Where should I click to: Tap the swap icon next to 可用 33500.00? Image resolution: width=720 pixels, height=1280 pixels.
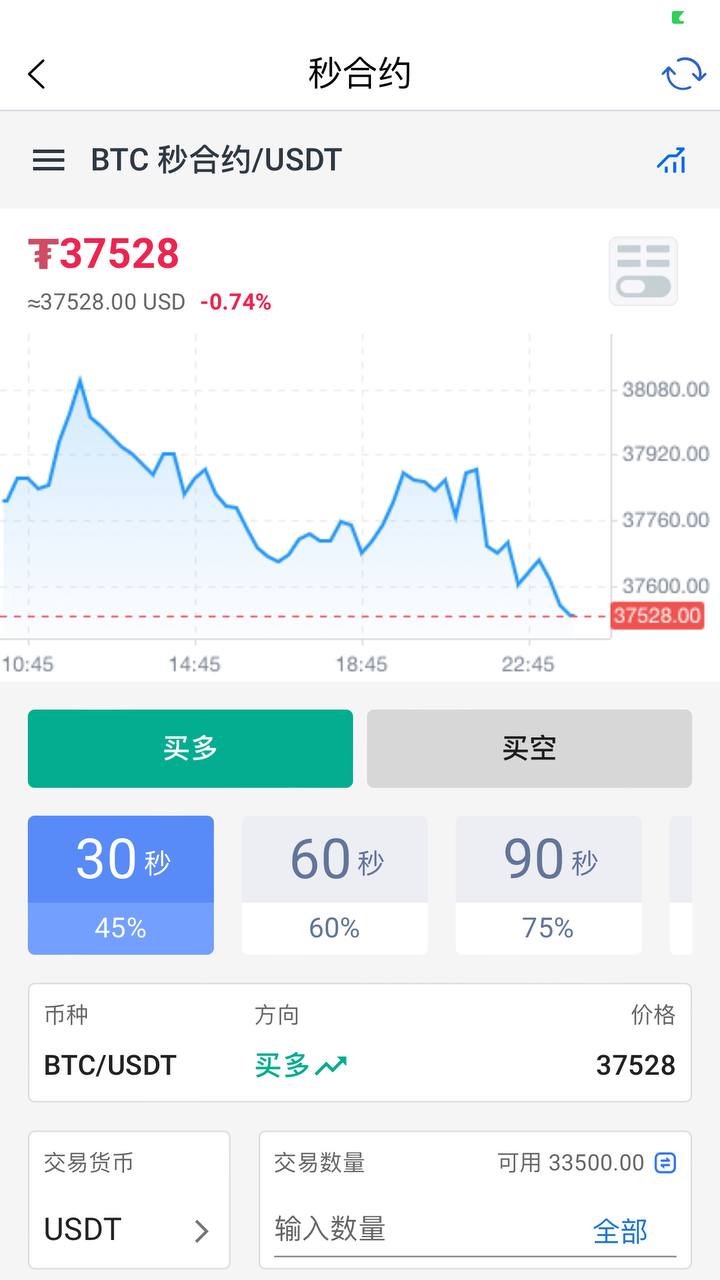[665, 1163]
